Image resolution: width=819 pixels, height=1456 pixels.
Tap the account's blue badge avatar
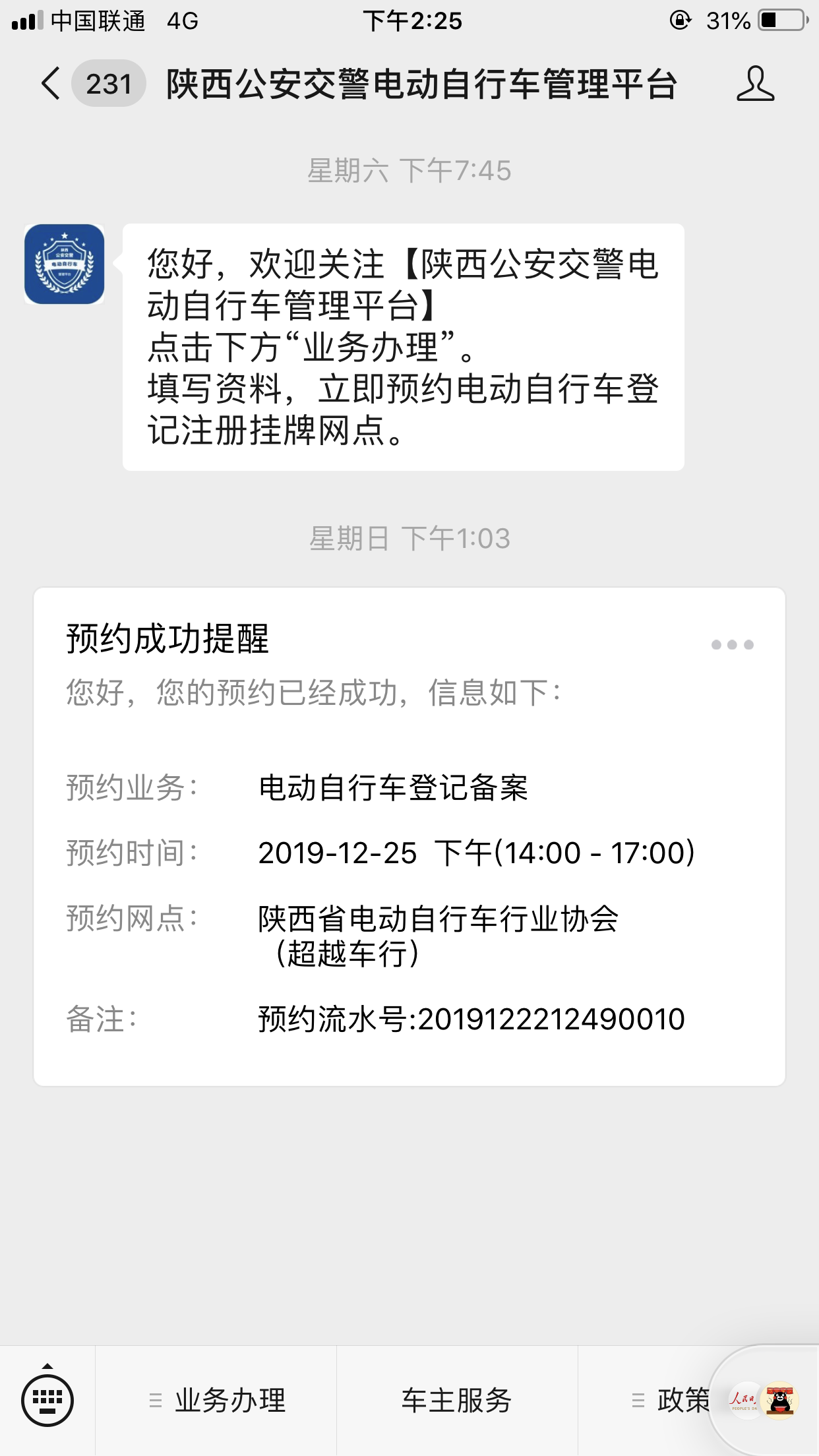click(x=64, y=264)
